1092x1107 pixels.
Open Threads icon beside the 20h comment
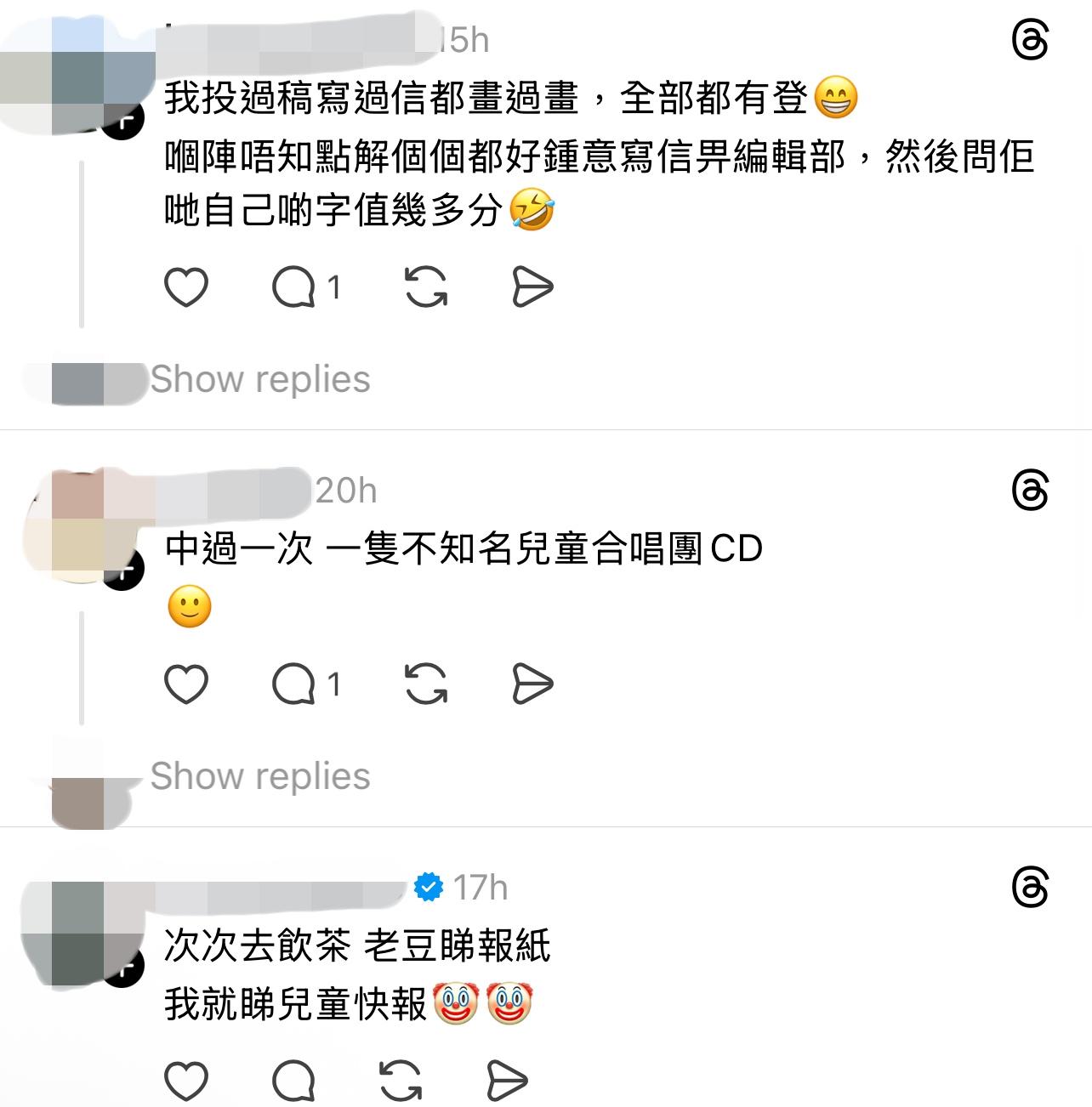[x=1030, y=491]
